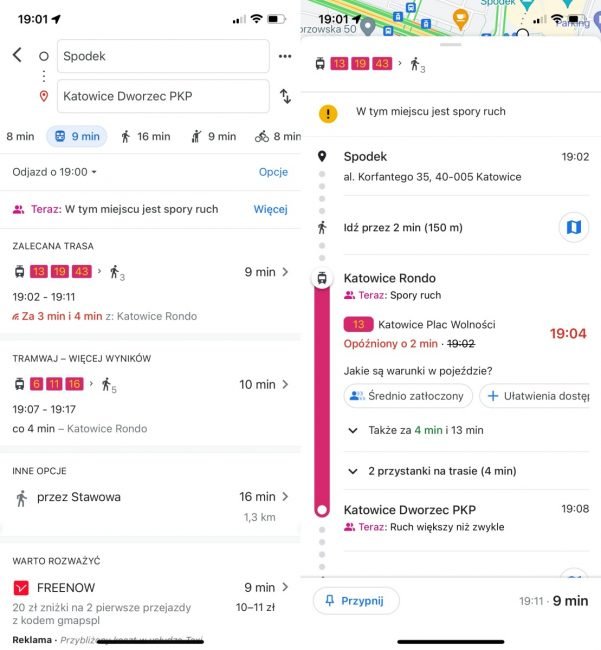Open Opcje route options
The image size is (601, 650).
[x=273, y=172]
